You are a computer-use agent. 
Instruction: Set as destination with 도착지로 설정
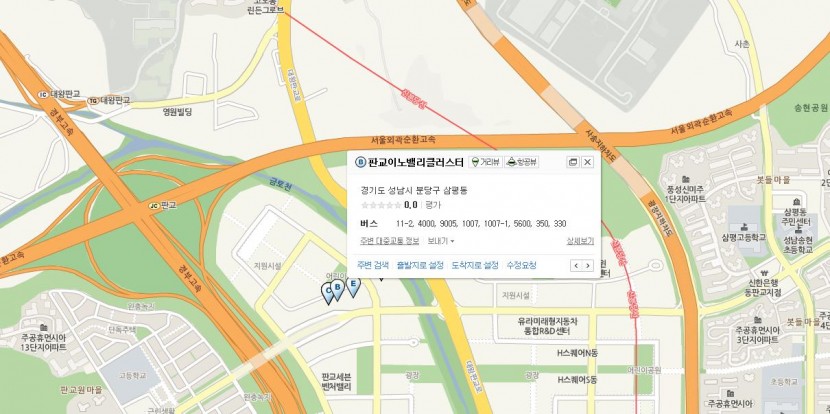[x=474, y=265]
